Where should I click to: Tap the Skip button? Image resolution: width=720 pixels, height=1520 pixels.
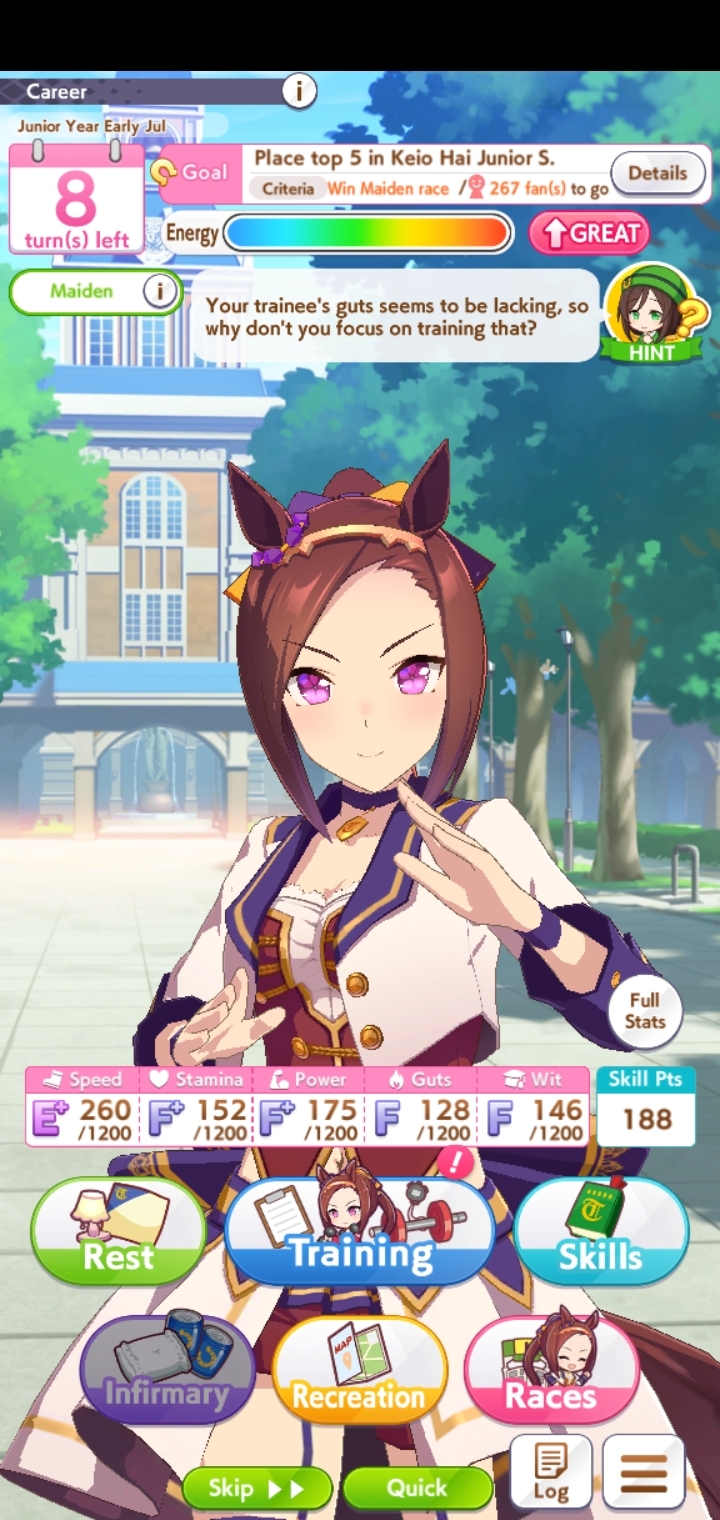coord(257,1489)
